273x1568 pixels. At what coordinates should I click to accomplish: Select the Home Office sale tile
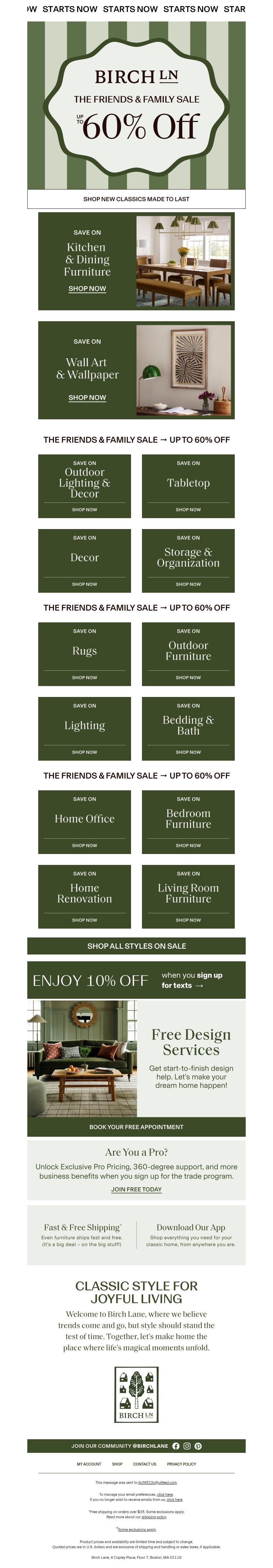pos(84,822)
